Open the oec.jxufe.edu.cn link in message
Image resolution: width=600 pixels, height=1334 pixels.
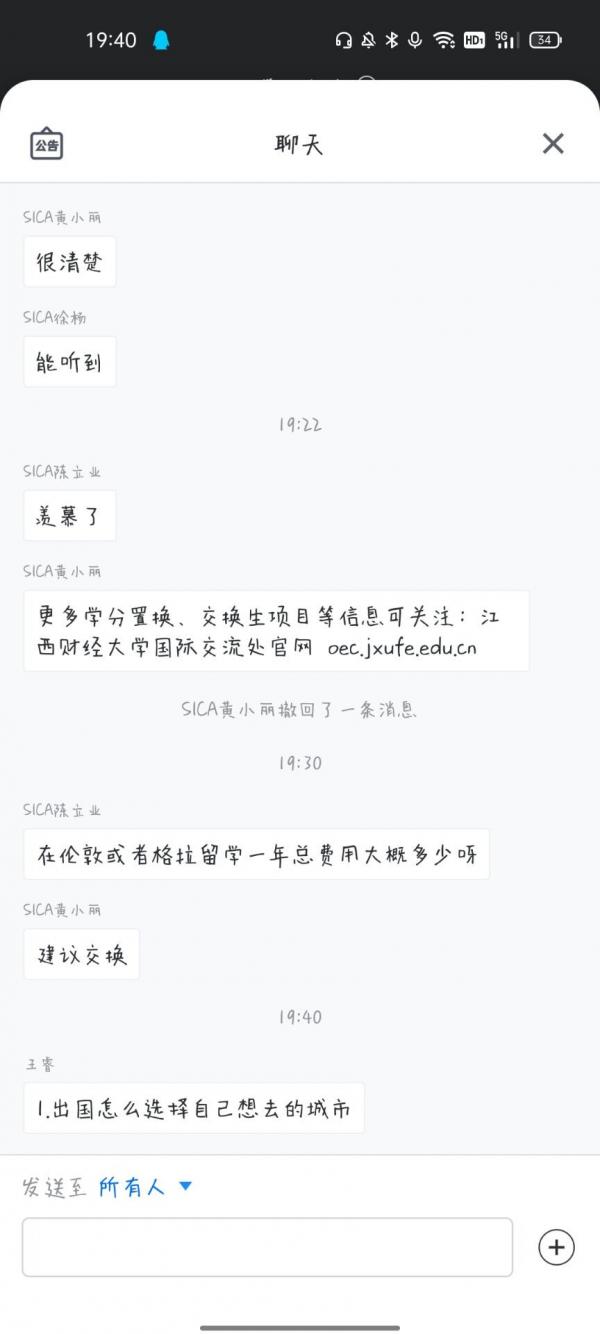(402, 647)
